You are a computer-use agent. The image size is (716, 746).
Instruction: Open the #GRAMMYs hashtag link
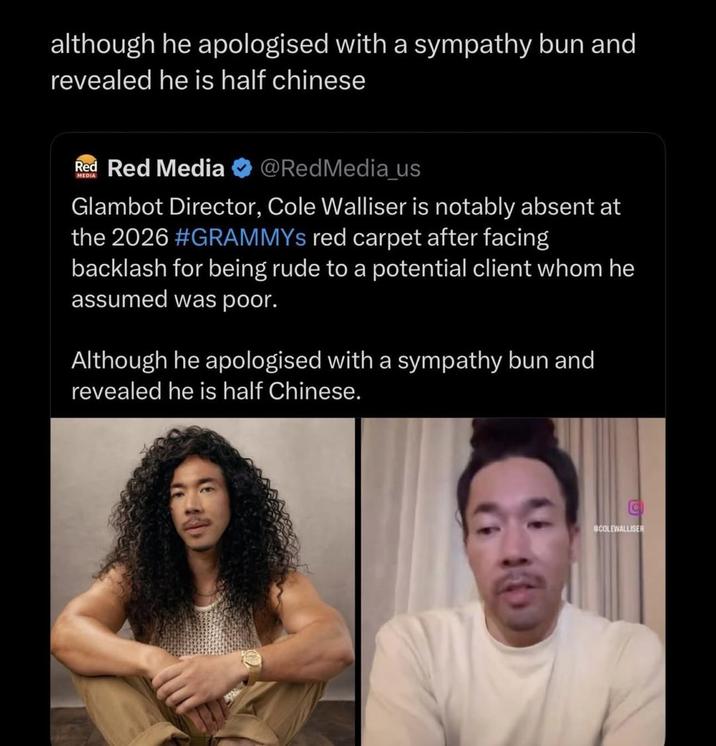coord(247,239)
